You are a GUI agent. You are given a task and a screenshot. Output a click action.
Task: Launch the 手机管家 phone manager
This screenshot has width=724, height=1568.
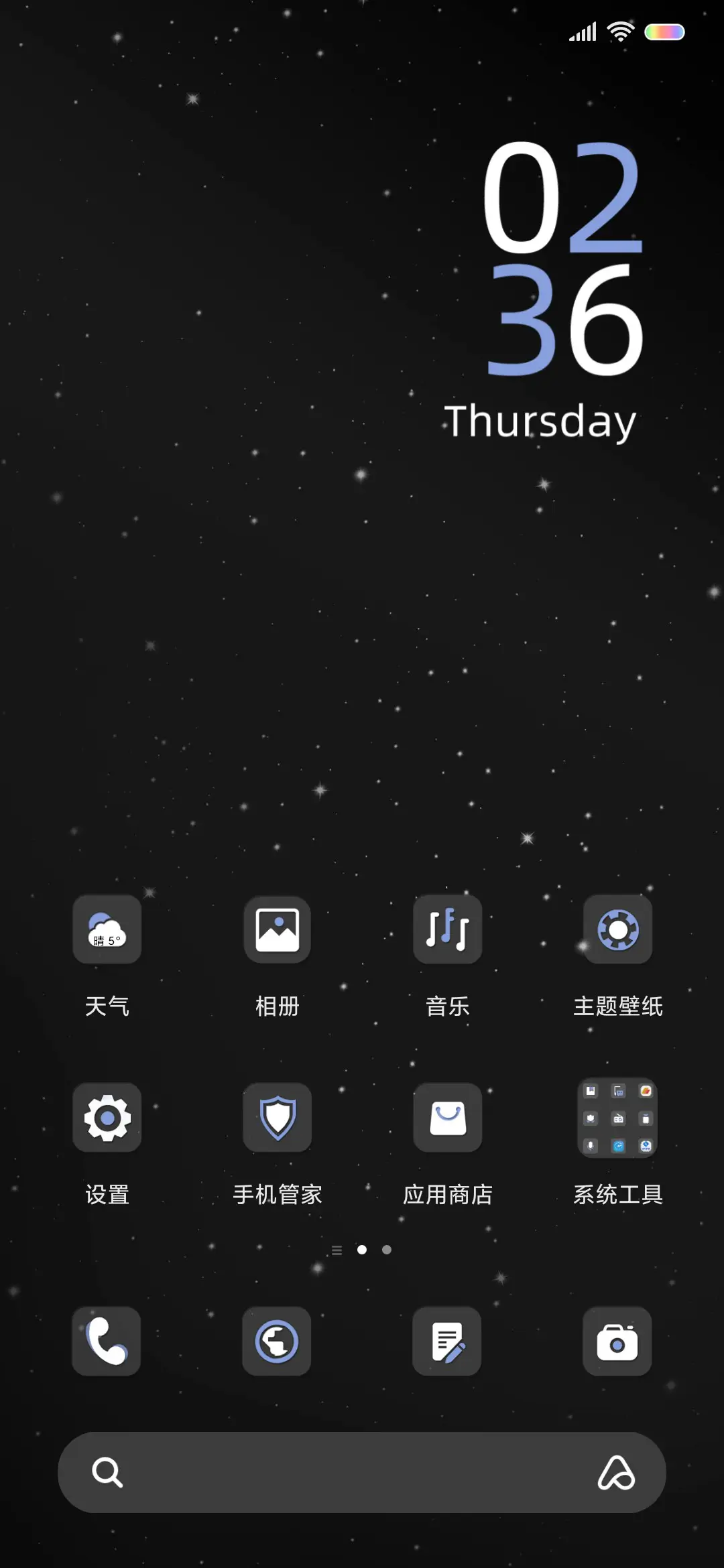[278, 1118]
